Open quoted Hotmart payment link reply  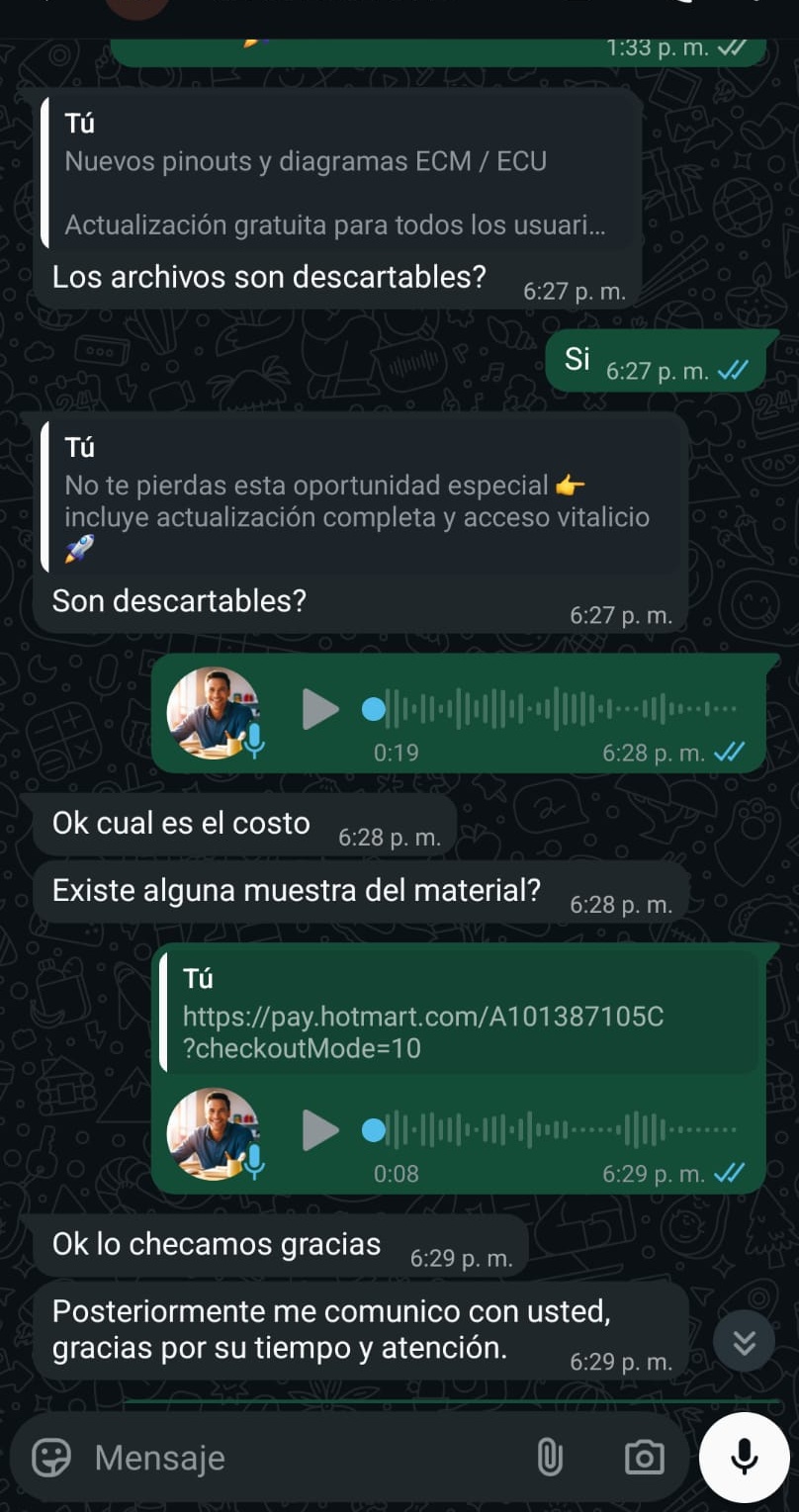click(459, 1015)
